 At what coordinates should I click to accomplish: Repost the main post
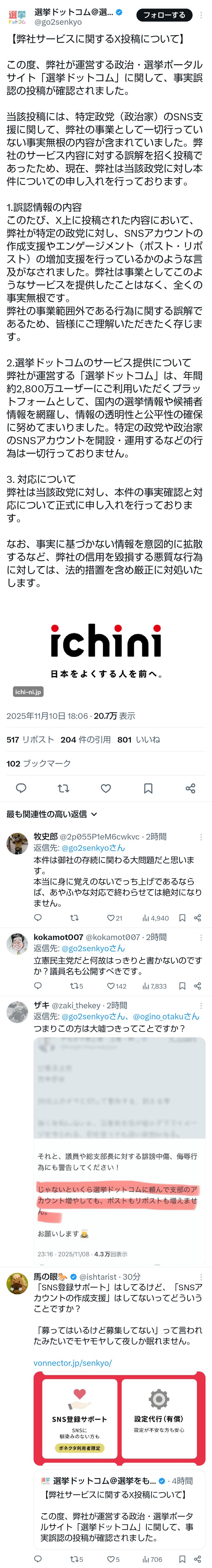(x=63, y=788)
